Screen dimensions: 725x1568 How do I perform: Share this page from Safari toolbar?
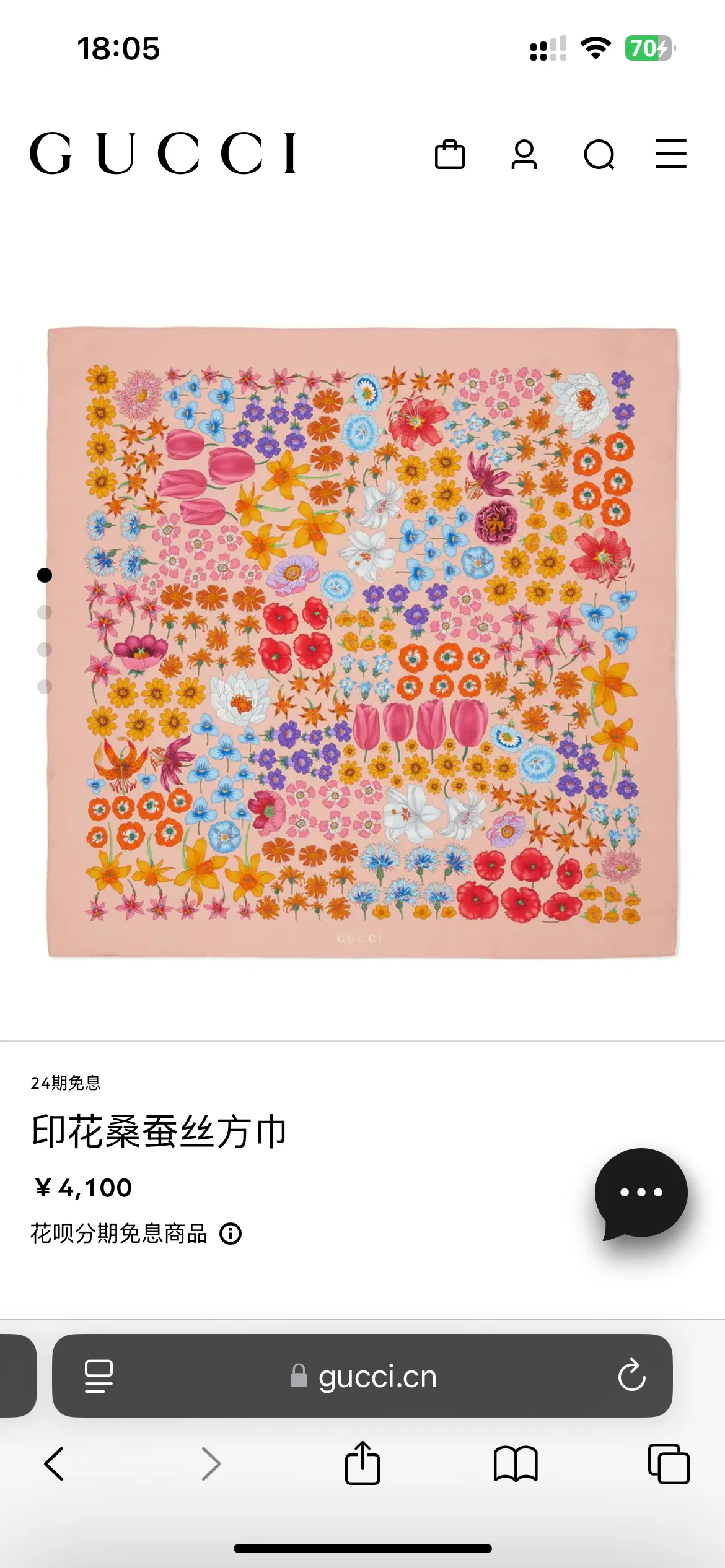coord(362,1463)
